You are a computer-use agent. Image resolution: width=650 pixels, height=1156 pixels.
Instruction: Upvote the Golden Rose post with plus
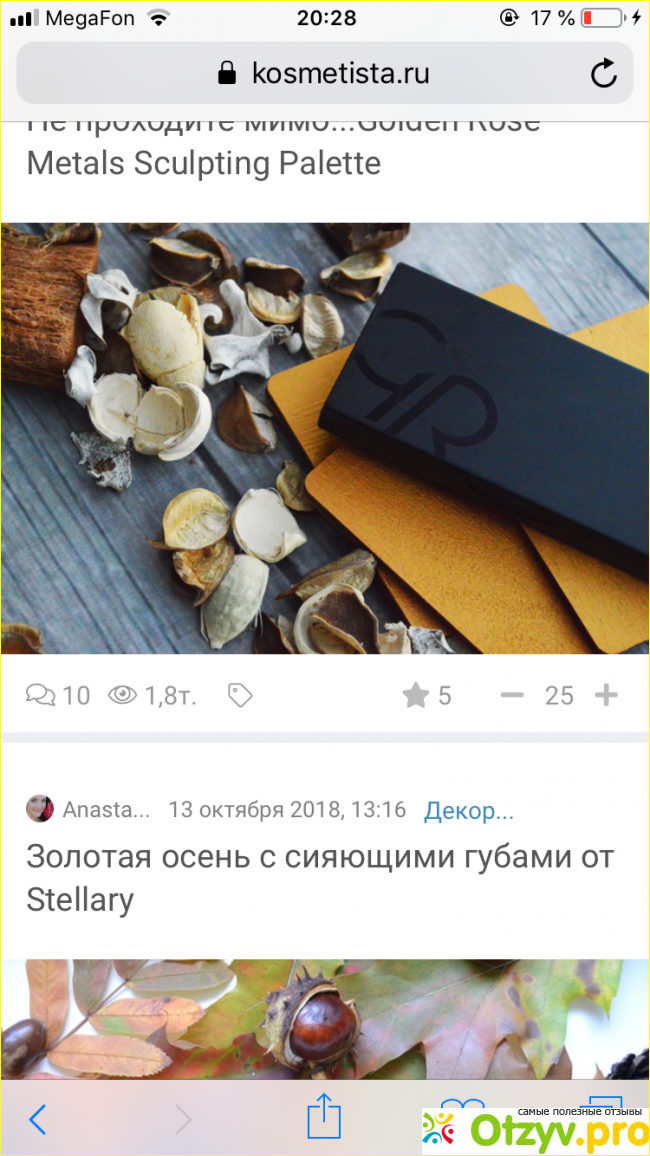606,695
